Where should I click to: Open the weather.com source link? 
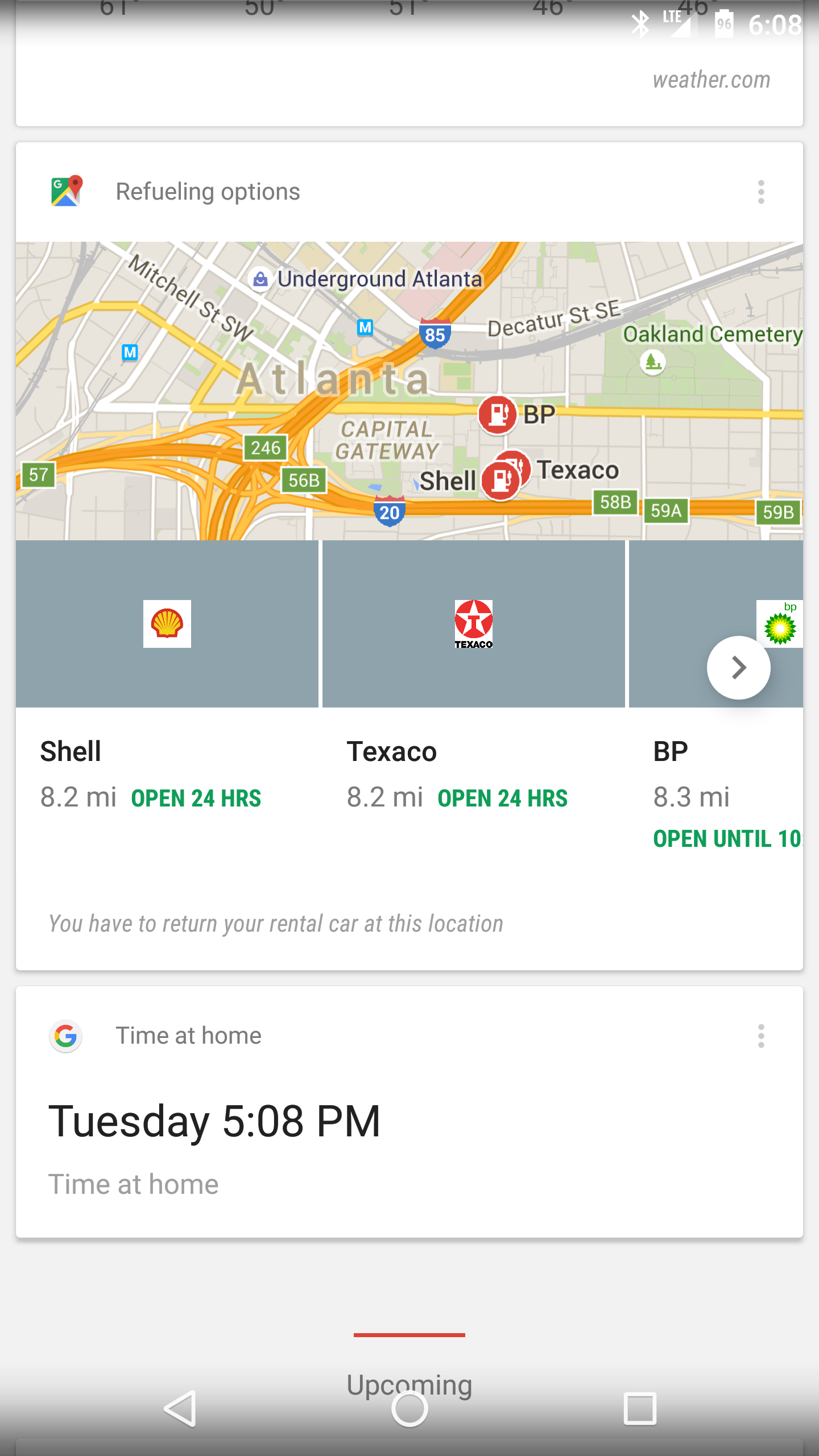click(x=711, y=80)
